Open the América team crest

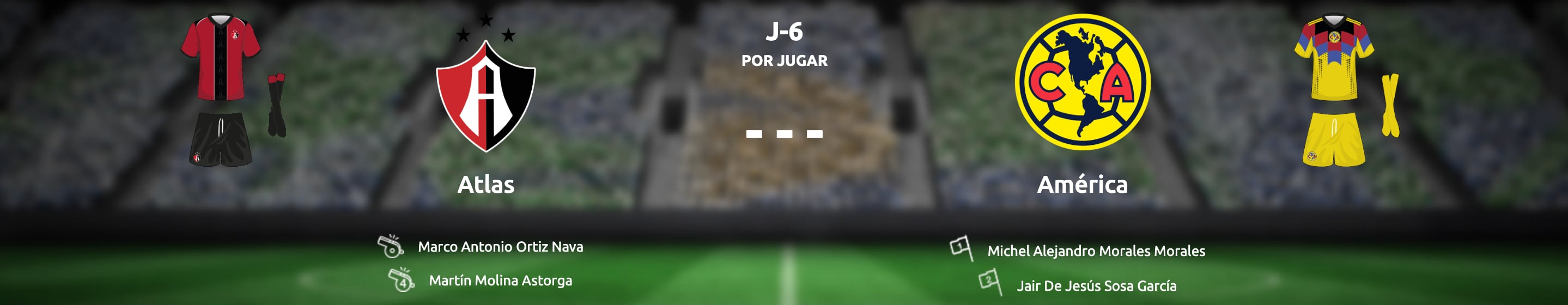1082,83
